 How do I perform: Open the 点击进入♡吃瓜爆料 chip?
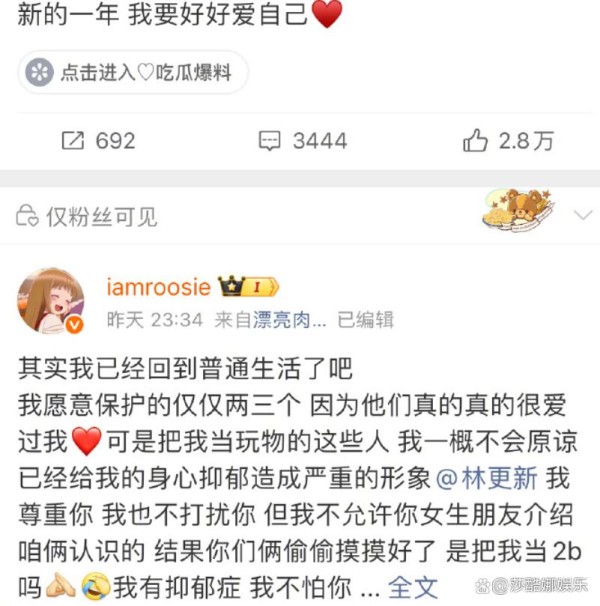pyautogui.click(x=133, y=73)
